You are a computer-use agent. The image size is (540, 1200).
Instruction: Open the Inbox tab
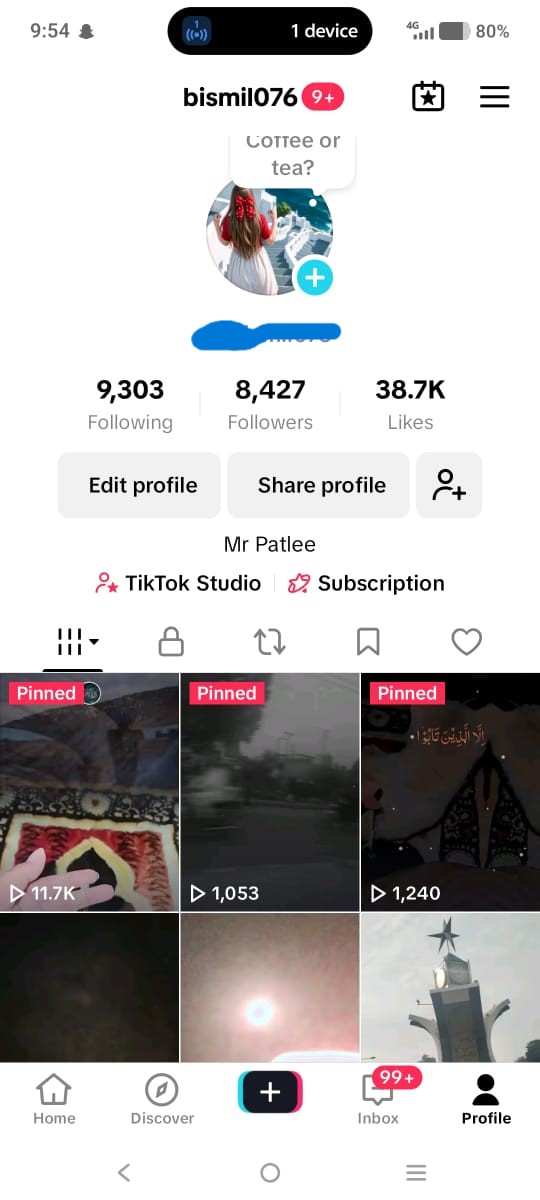[x=378, y=1099]
